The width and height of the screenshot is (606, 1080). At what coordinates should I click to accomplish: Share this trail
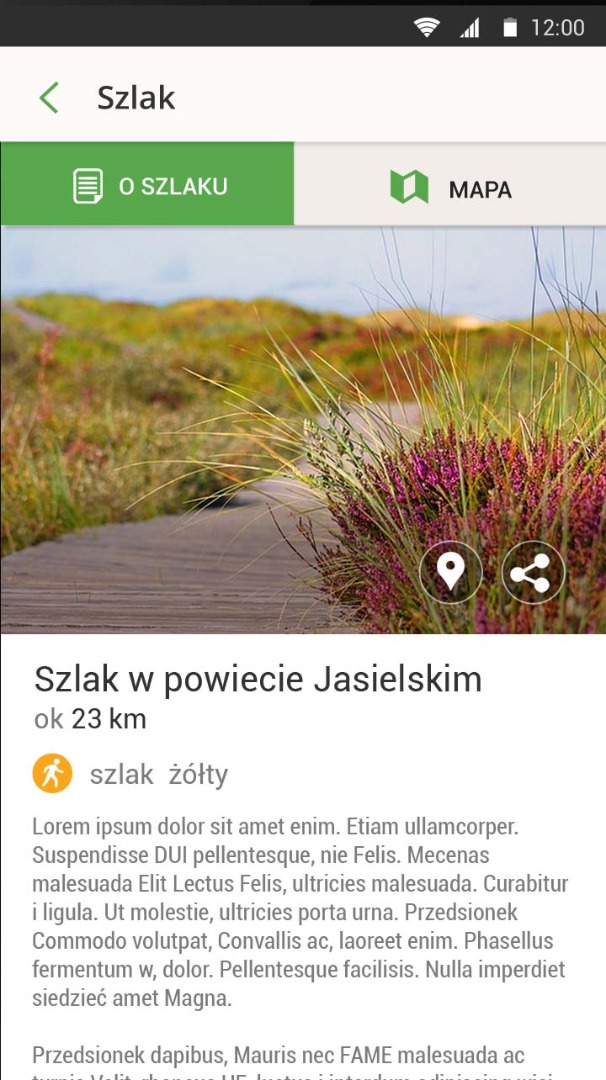[x=532, y=573]
